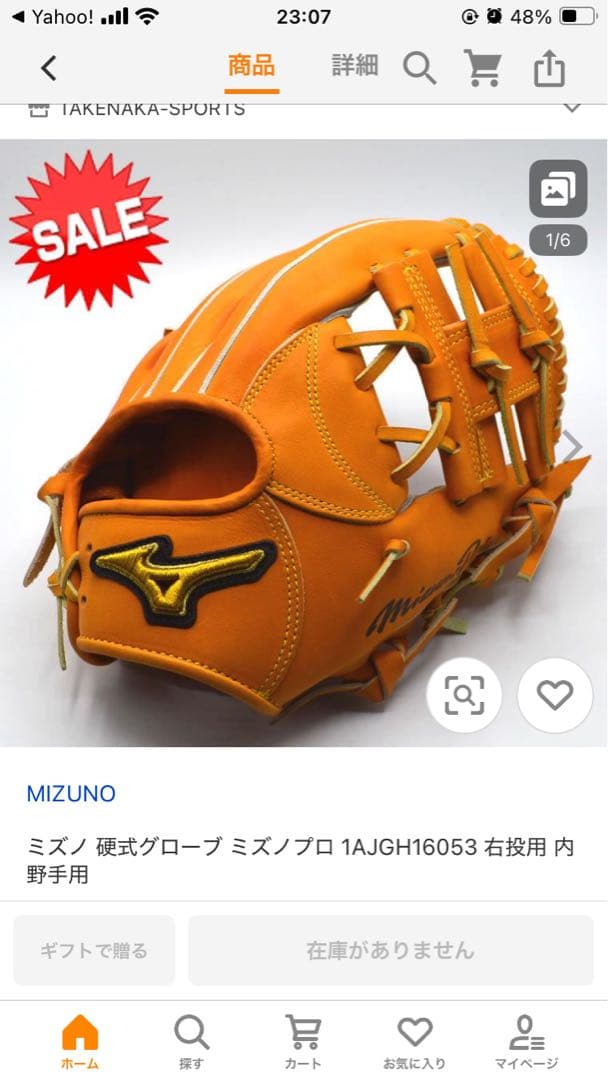
Task: Show the next product photo
Action: click(x=572, y=447)
